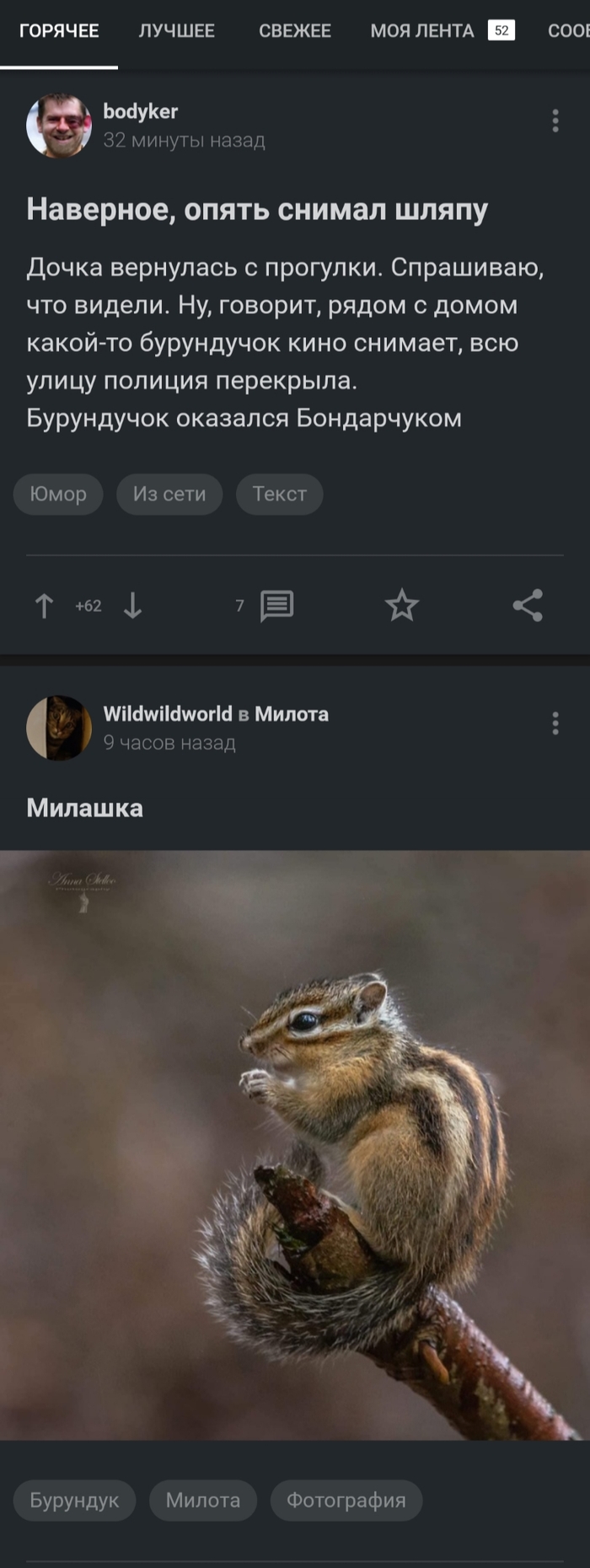
Task: Open overflow menu on Милашка post
Action: [x=555, y=723]
